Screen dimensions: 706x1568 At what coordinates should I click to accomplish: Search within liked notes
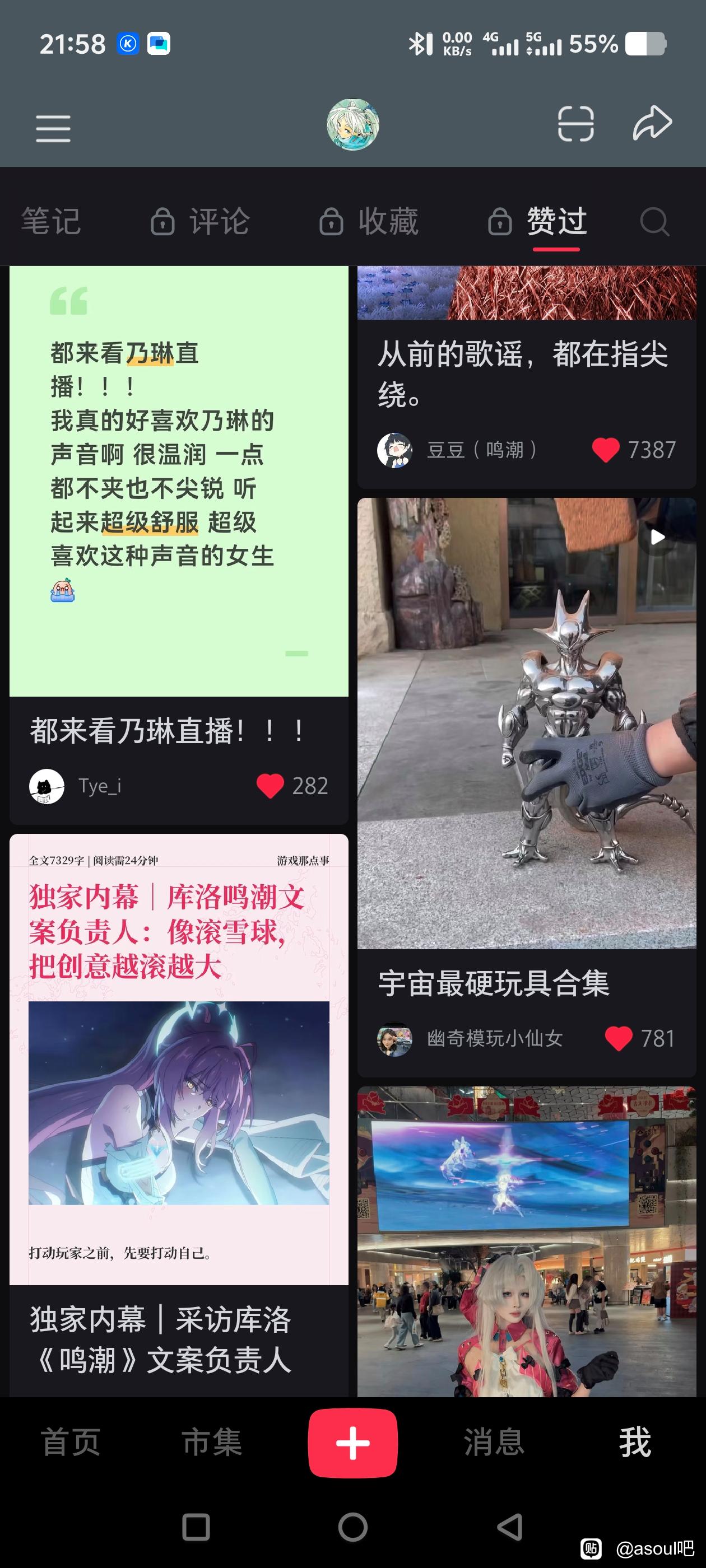coord(655,222)
